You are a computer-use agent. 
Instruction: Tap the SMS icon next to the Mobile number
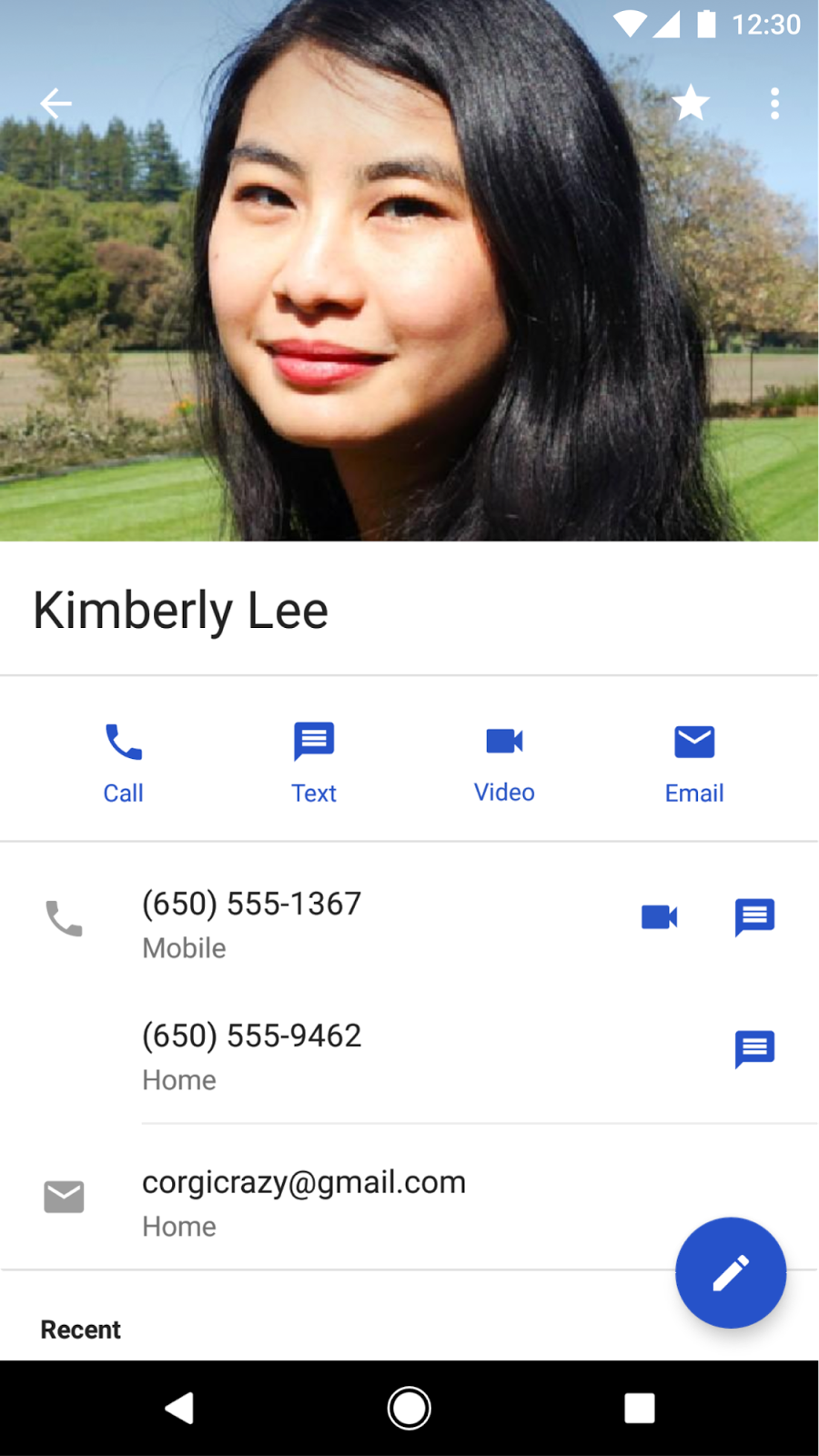pos(754,917)
